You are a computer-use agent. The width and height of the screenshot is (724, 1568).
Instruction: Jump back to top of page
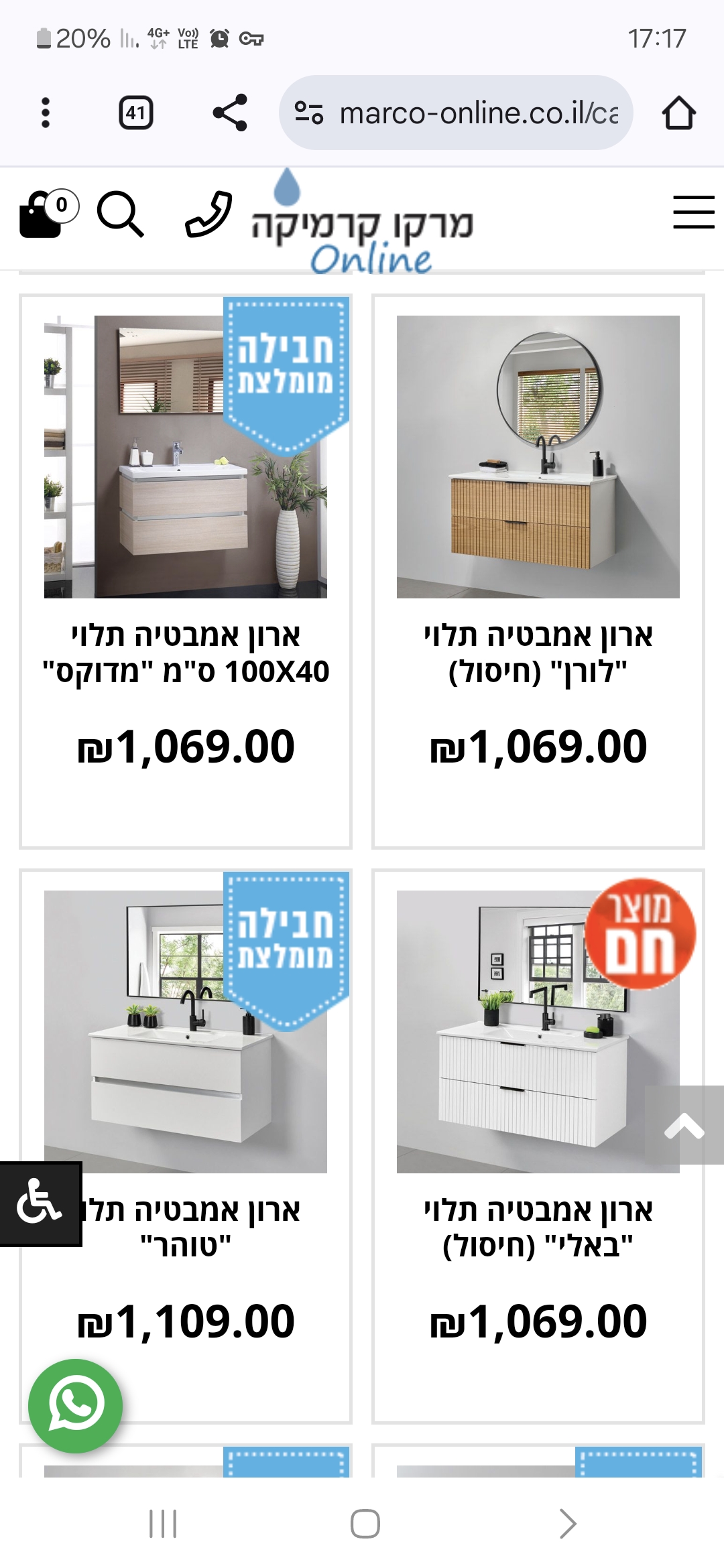click(684, 1126)
